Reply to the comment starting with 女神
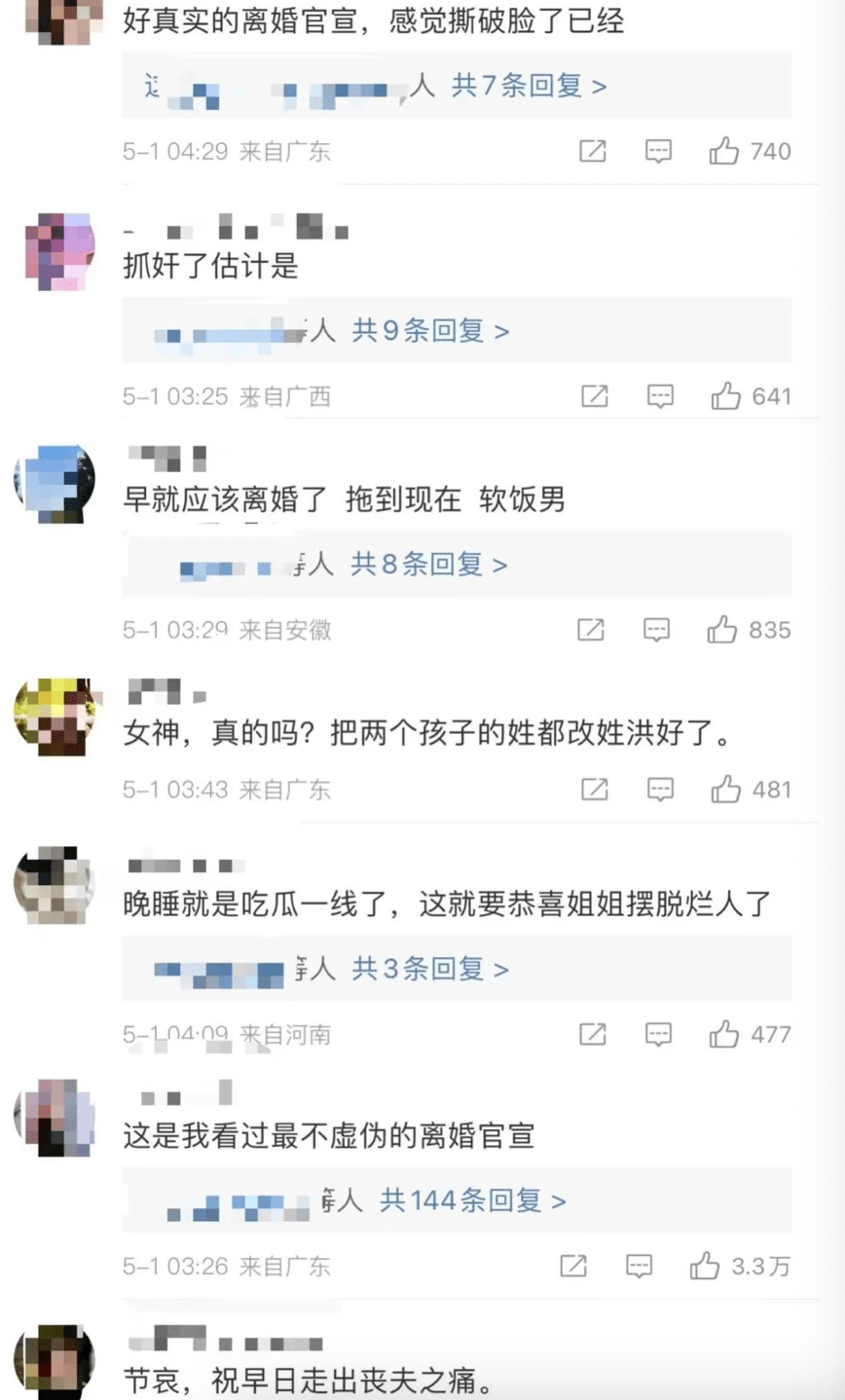Screen dimensions: 845x1400 [x=660, y=790]
